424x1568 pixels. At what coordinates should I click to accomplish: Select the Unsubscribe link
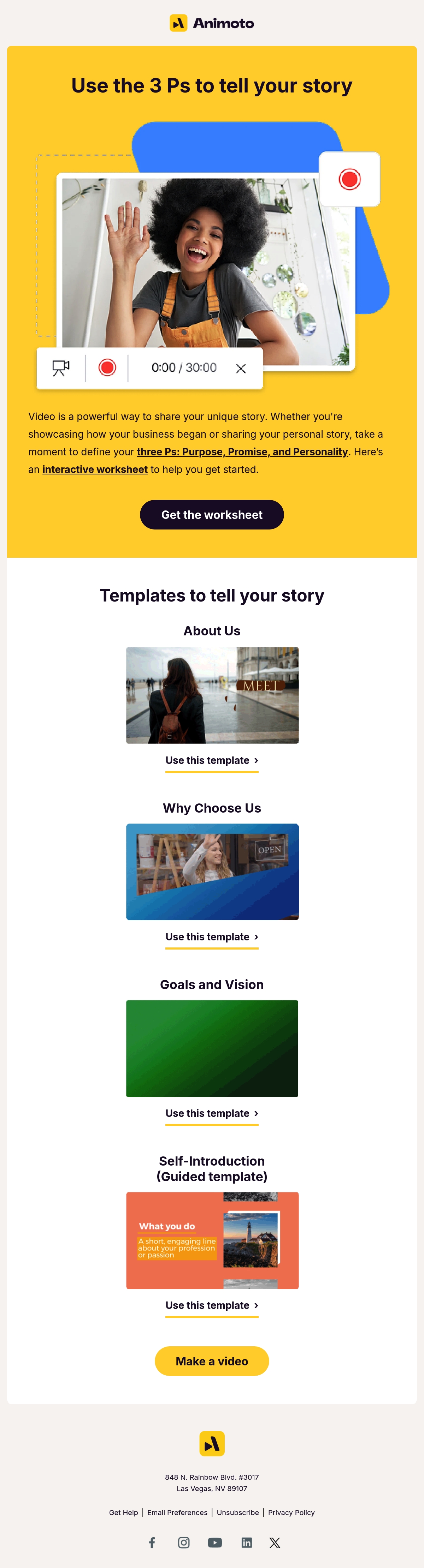tap(237, 1513)
